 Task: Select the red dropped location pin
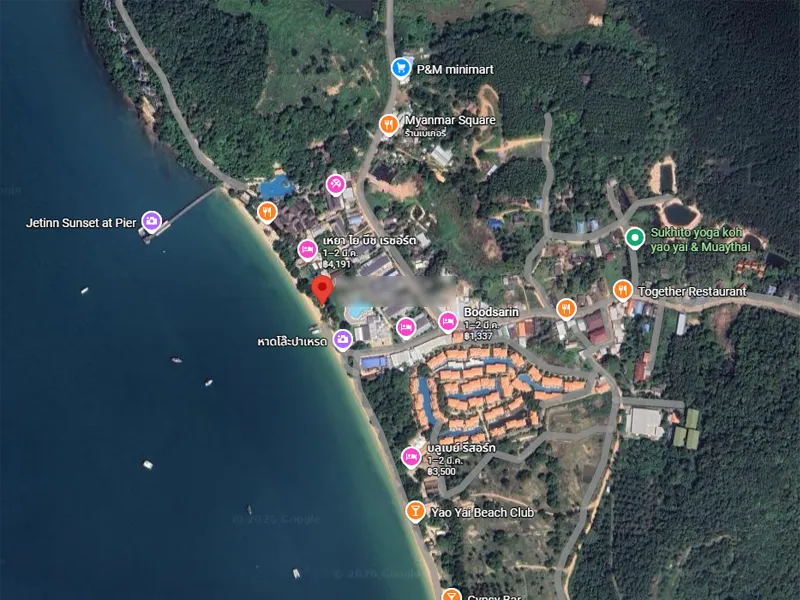coord(322,290)
